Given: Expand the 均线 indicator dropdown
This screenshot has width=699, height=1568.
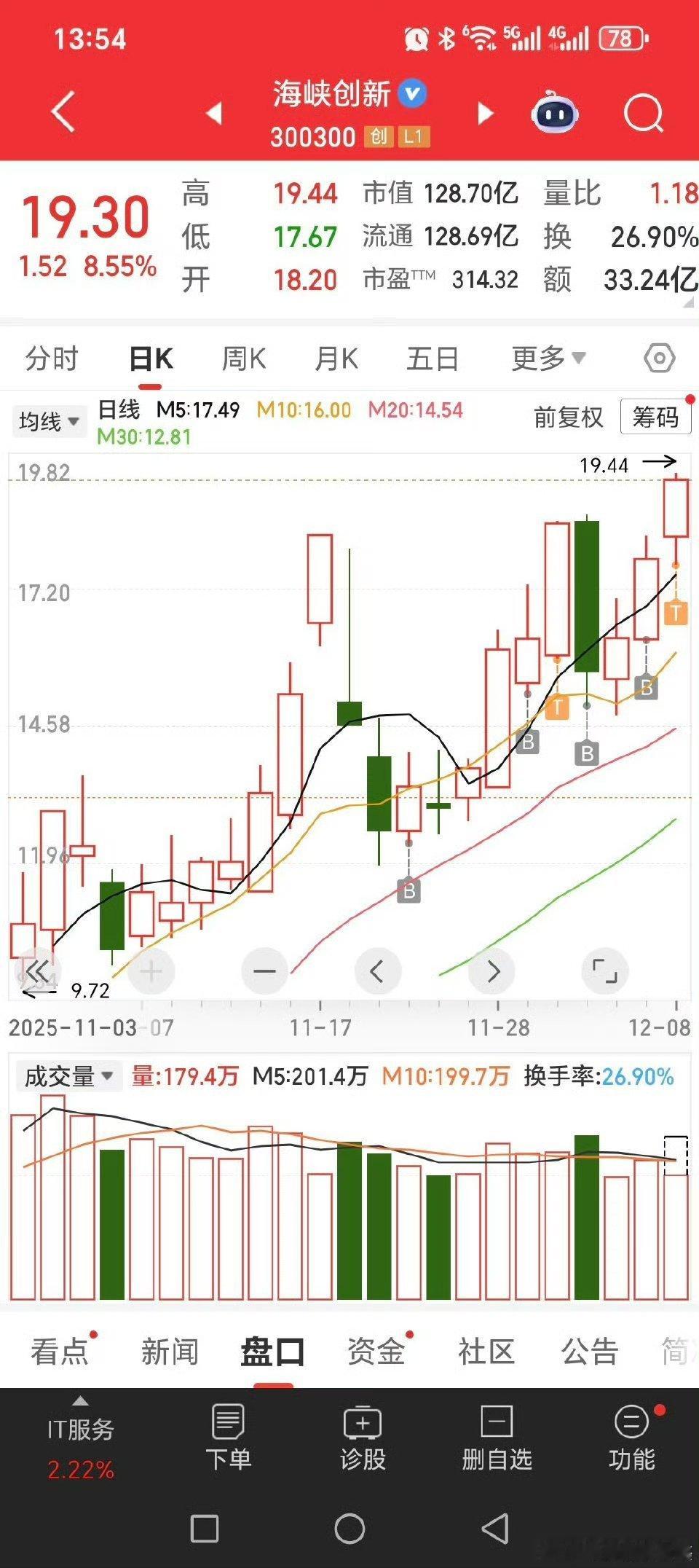Looking at the screenshot, I should 49,421.
